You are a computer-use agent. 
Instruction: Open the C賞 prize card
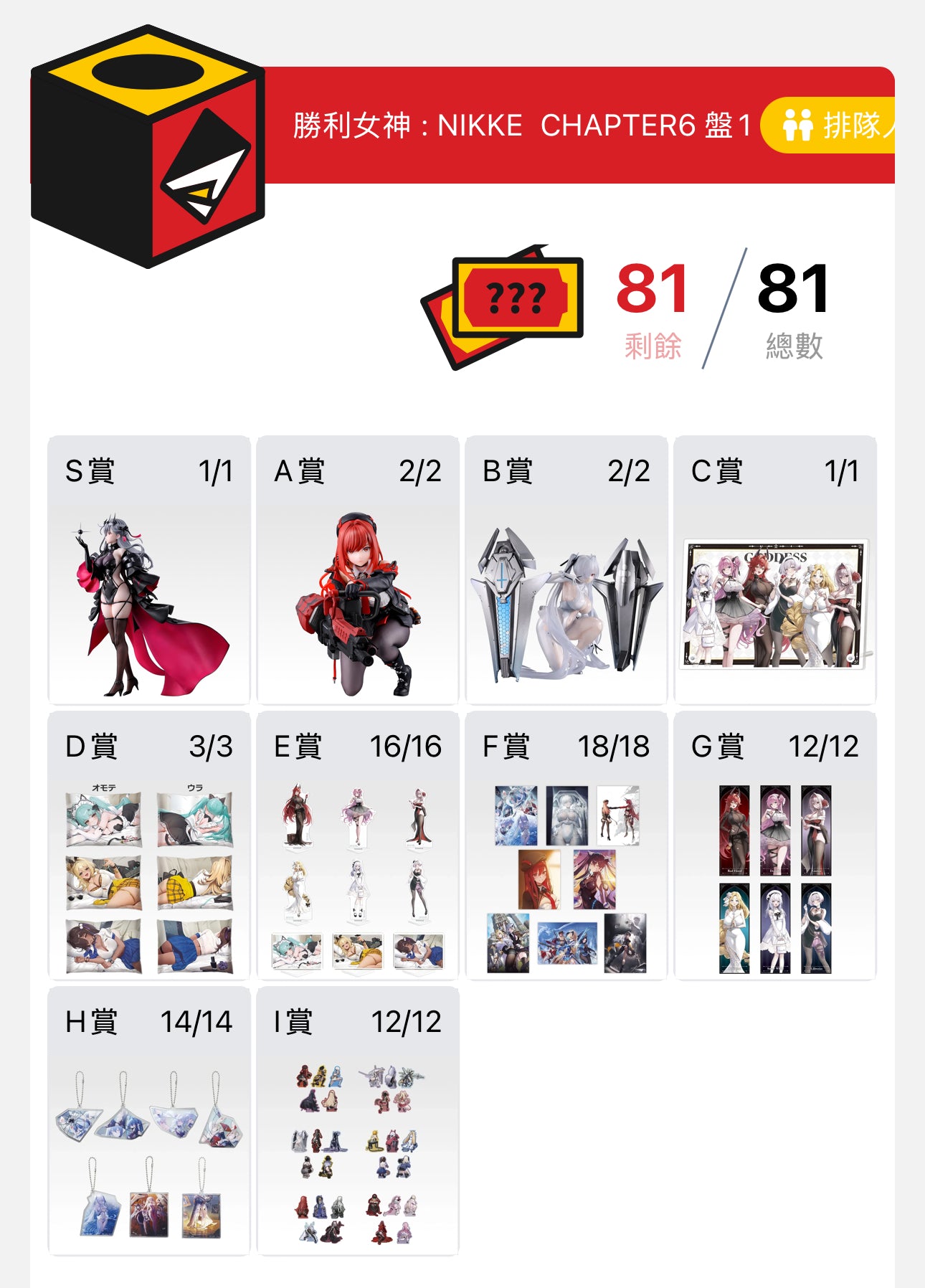pyautogui.click(x=775, y=570)
